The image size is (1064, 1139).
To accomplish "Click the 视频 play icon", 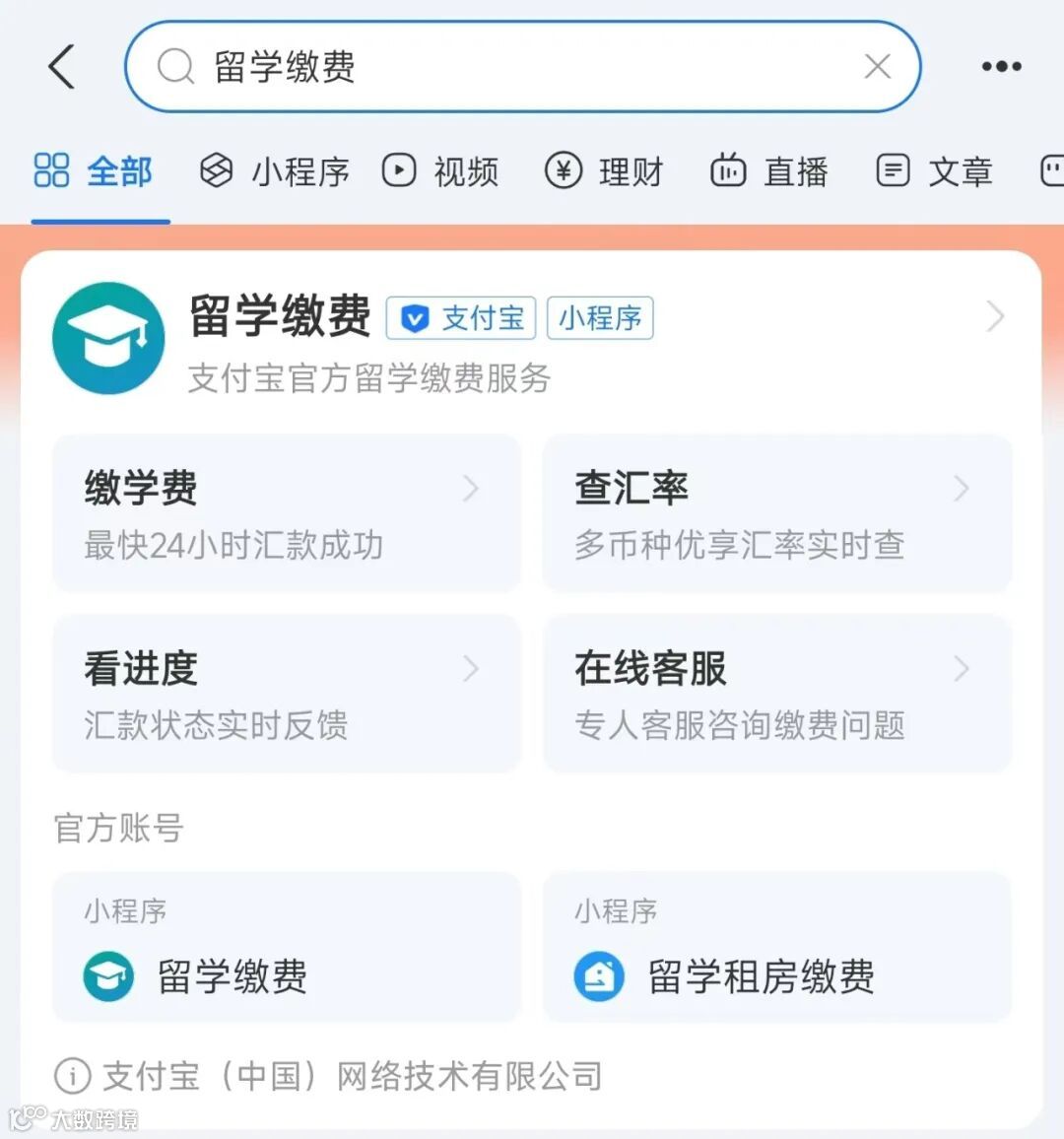I will [x=399, y=169].
